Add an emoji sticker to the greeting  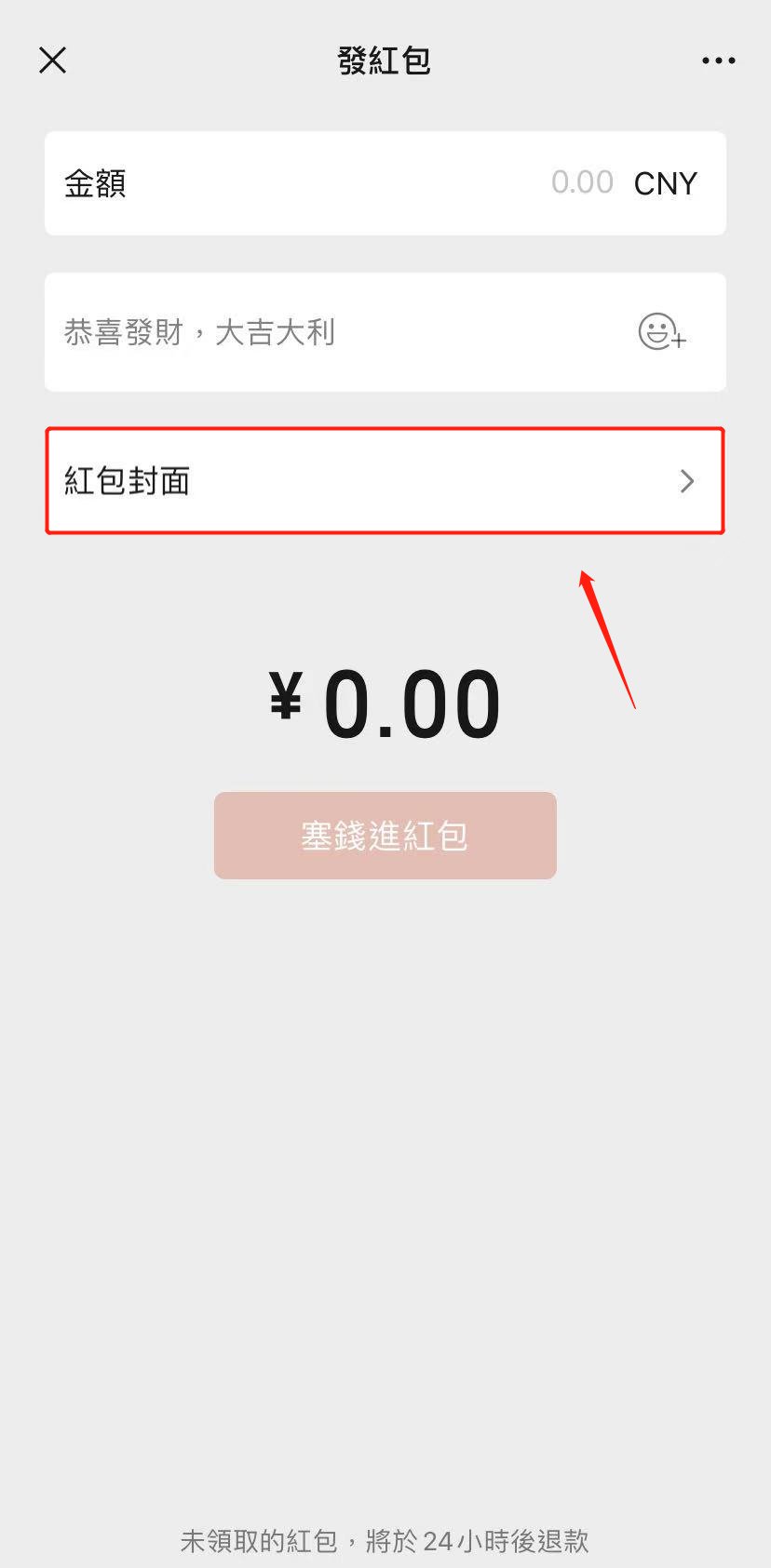tap(661, 331)
